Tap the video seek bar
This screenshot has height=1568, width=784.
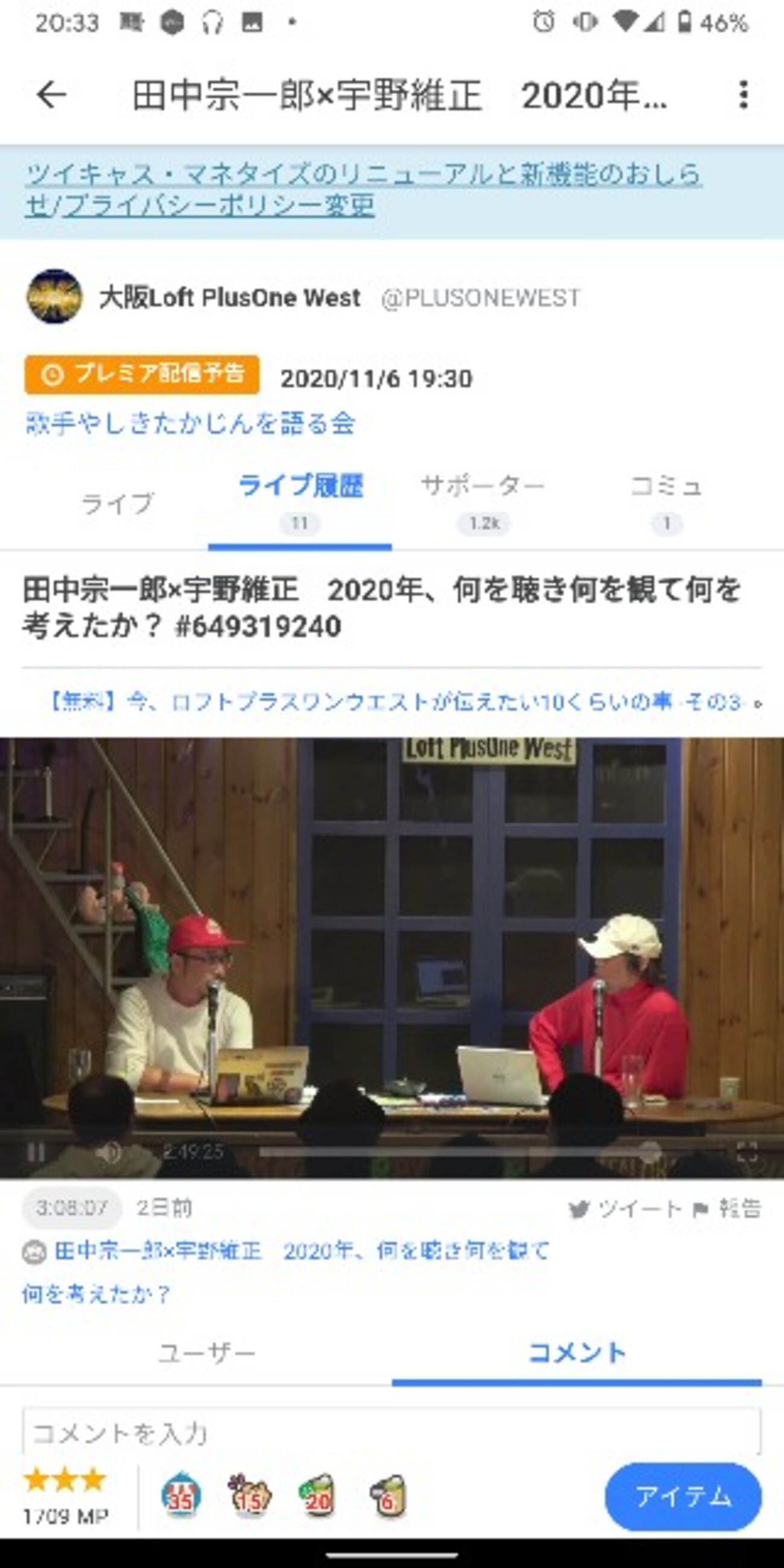[450, 1152]
